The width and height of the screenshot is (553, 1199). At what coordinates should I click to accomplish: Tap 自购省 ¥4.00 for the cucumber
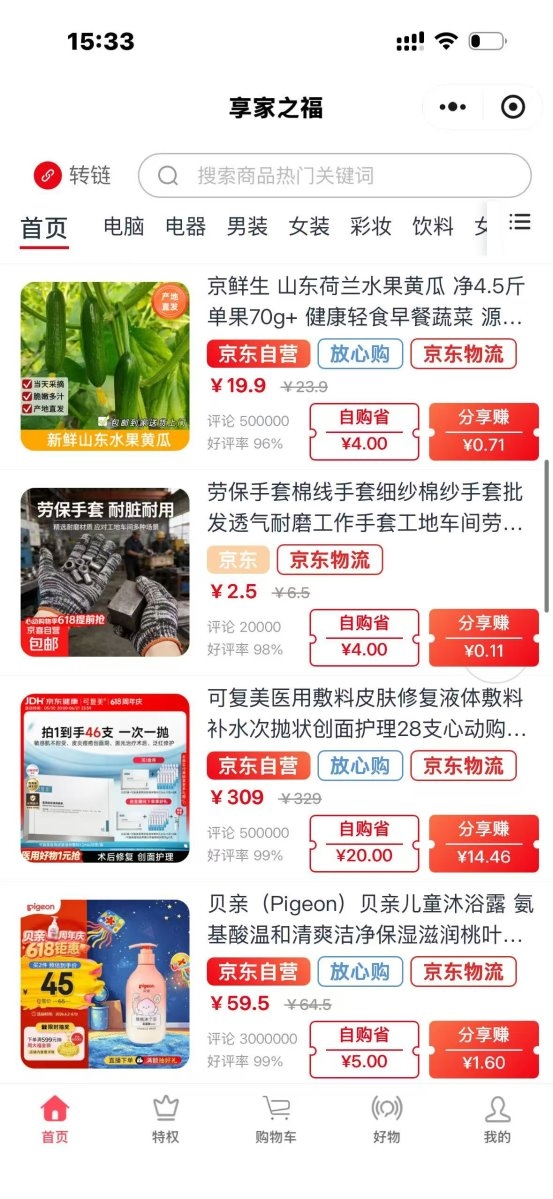point(364,431)
